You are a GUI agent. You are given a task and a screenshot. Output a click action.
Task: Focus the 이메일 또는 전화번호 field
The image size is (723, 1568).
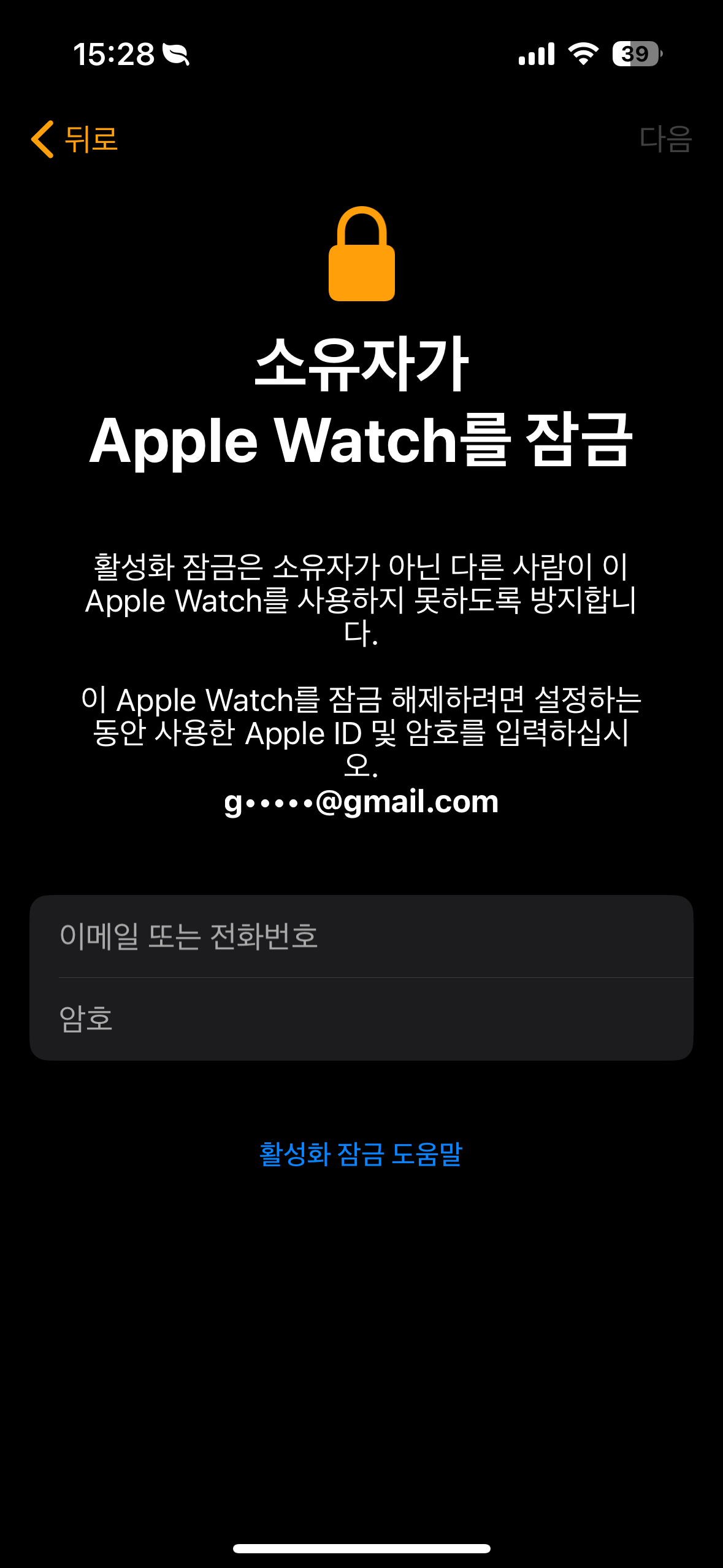361,936
